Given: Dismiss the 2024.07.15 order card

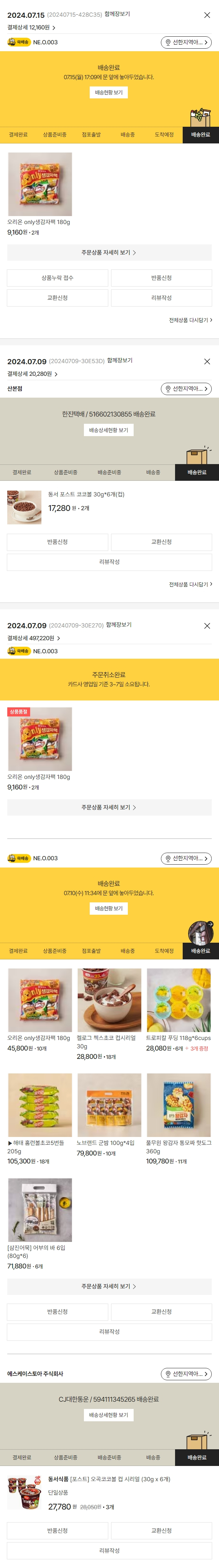Looking at the screenshot, I should point(207,15).
